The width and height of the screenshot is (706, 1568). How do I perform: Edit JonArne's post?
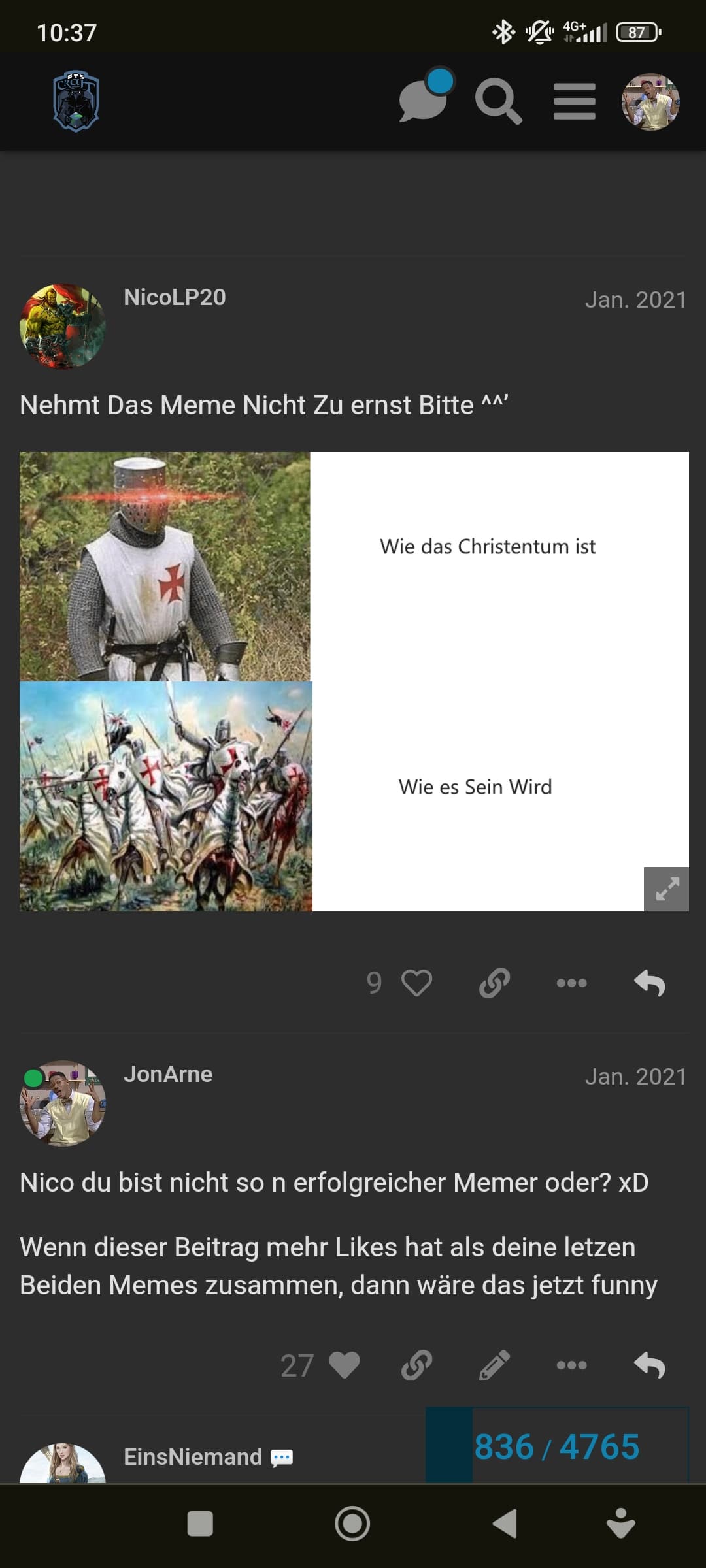click(x=494, y=1365)
